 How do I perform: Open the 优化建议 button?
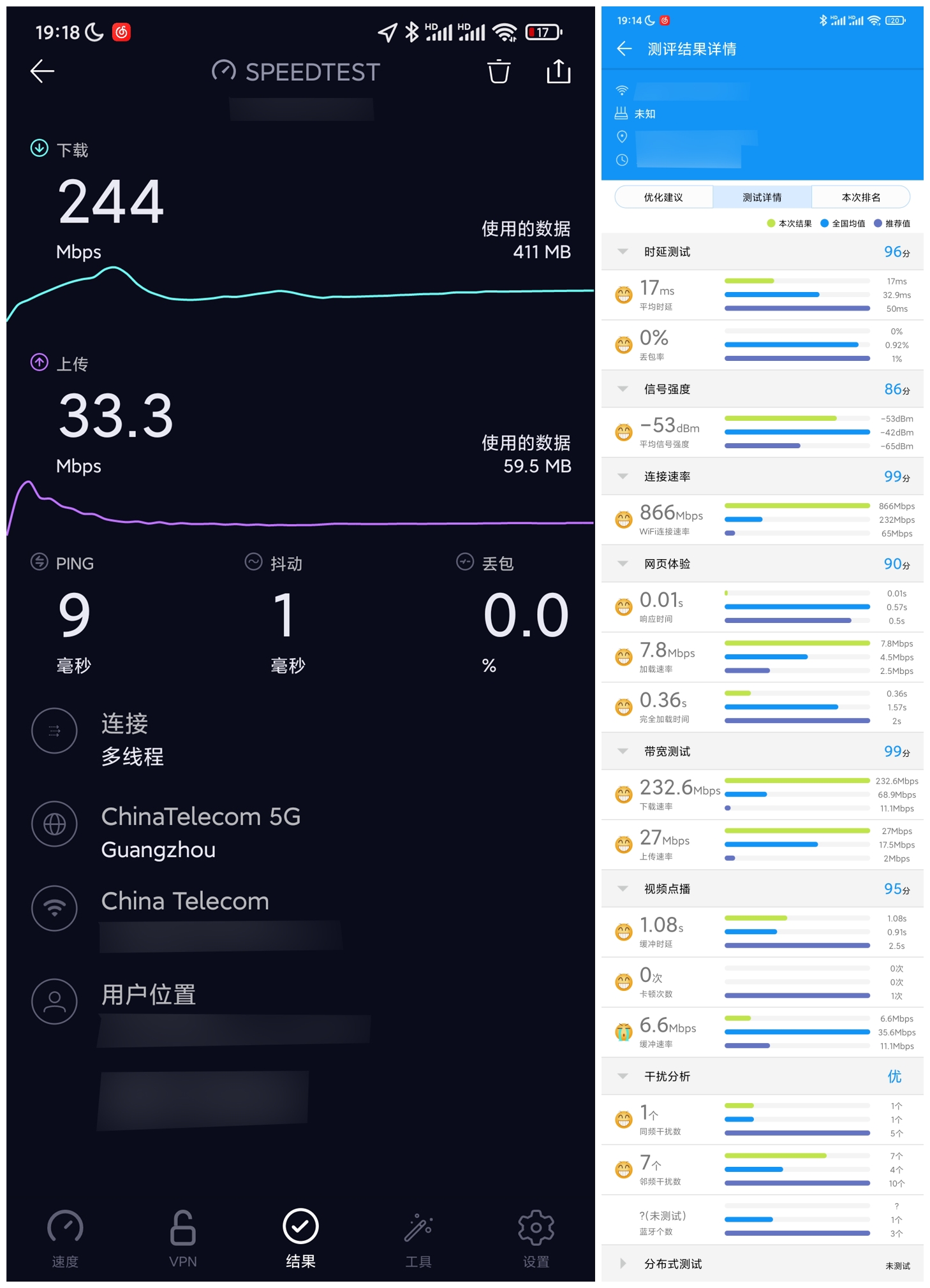(663, 197)
